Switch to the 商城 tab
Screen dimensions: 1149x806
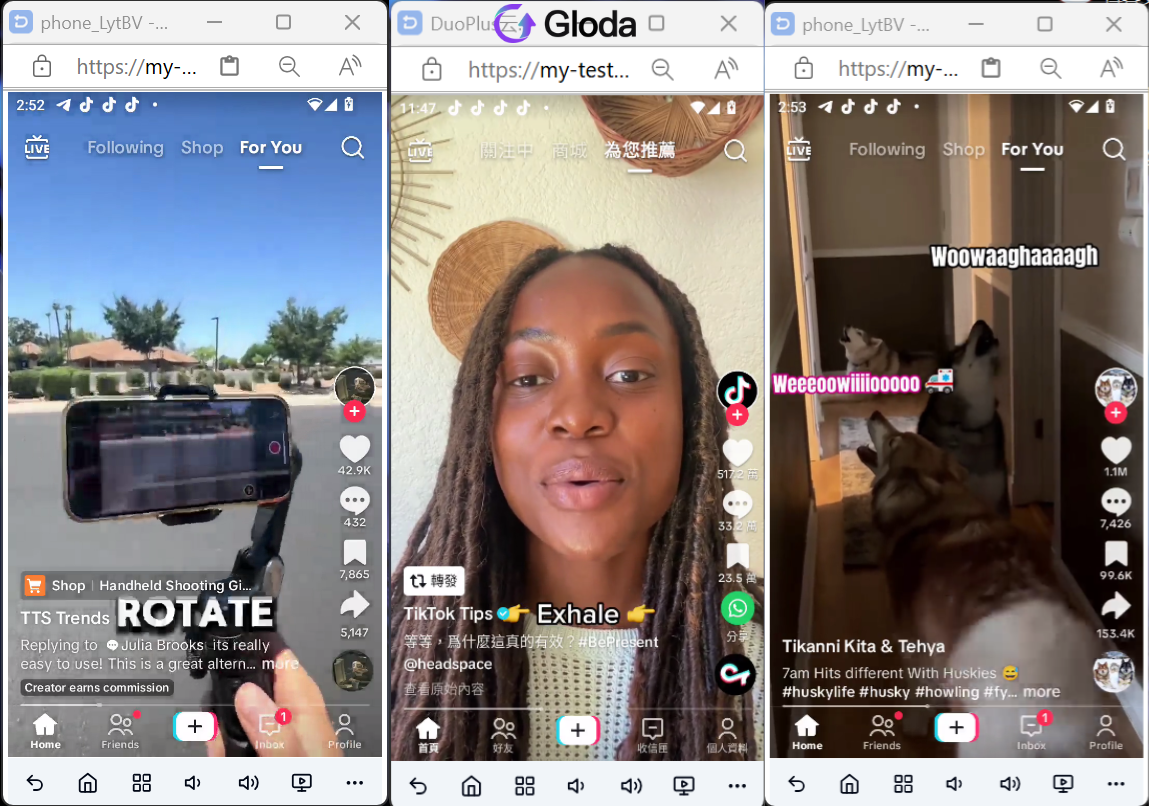(571, 150)
